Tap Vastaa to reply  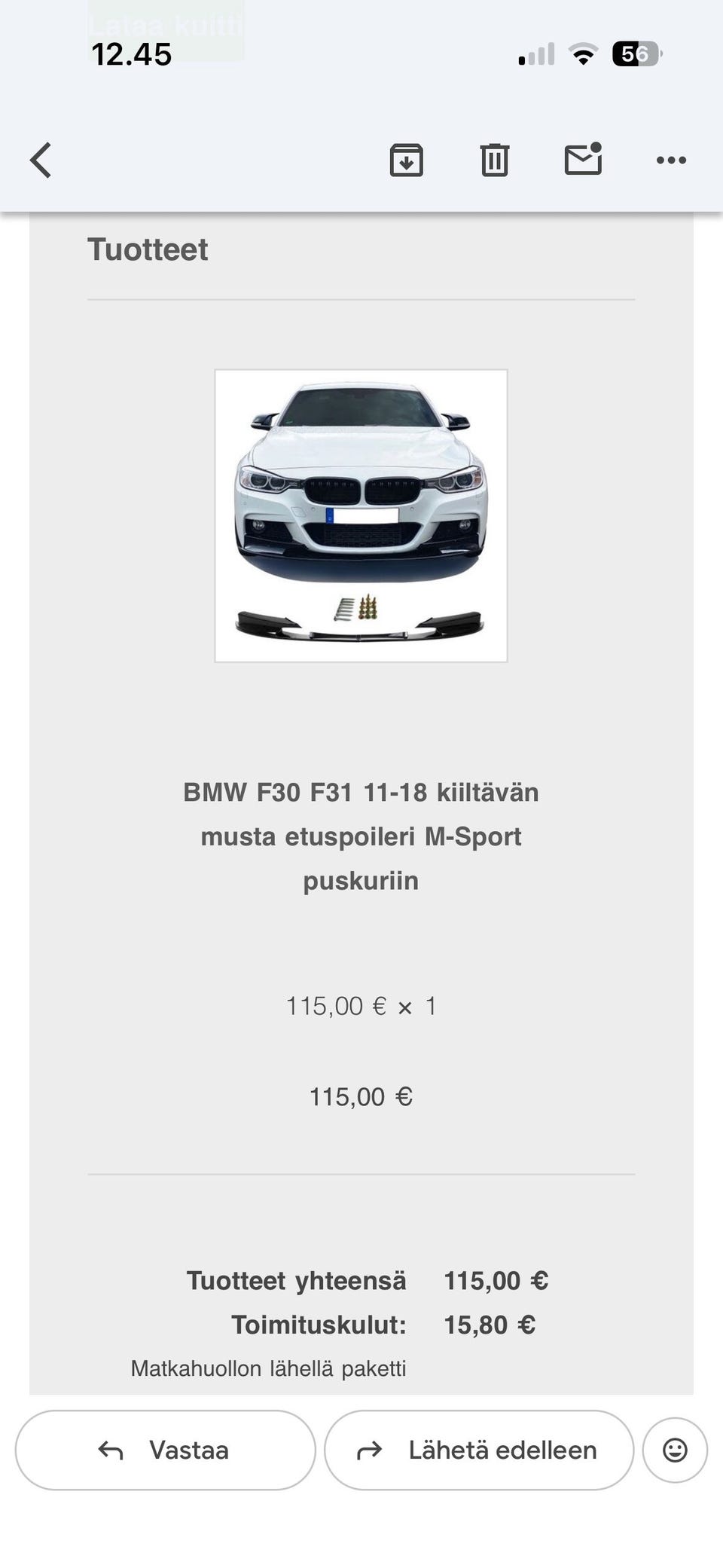(x=165, y=1450)
